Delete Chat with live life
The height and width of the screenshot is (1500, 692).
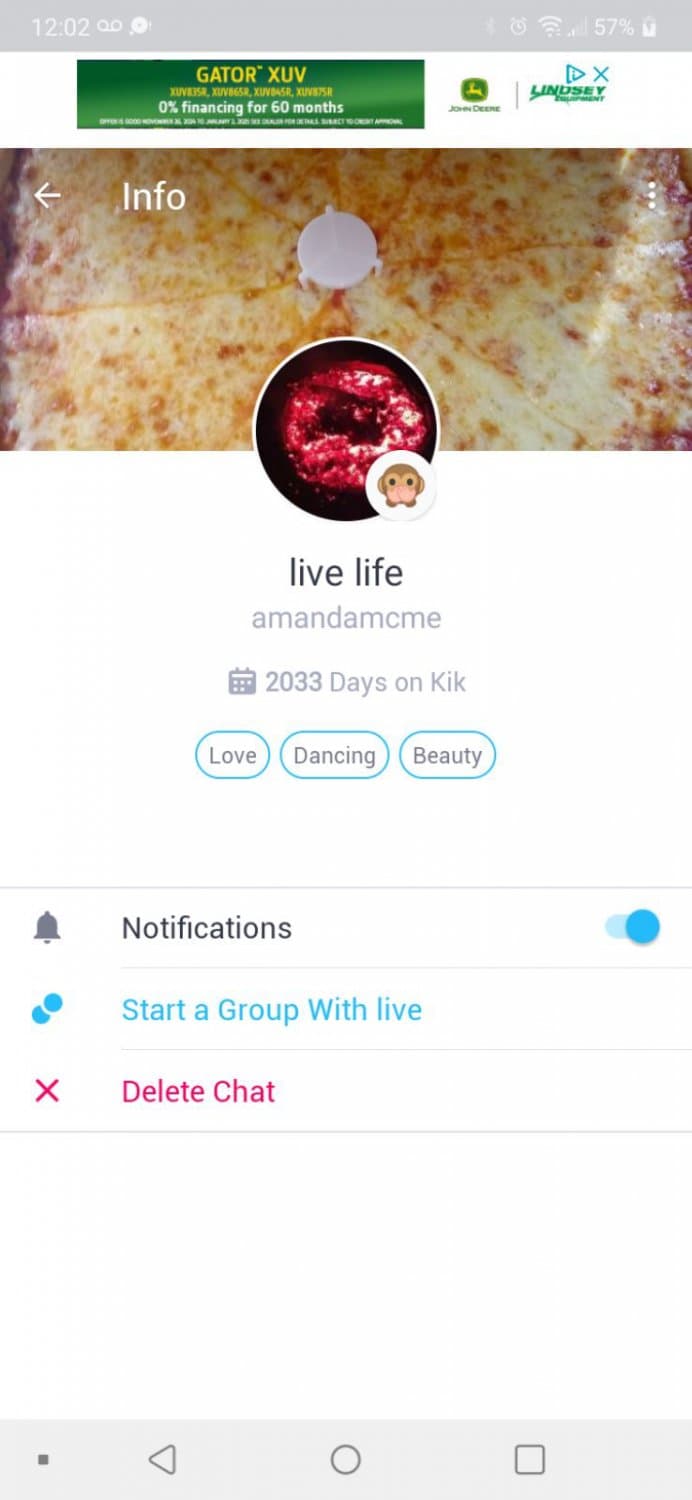(198, 1091)
